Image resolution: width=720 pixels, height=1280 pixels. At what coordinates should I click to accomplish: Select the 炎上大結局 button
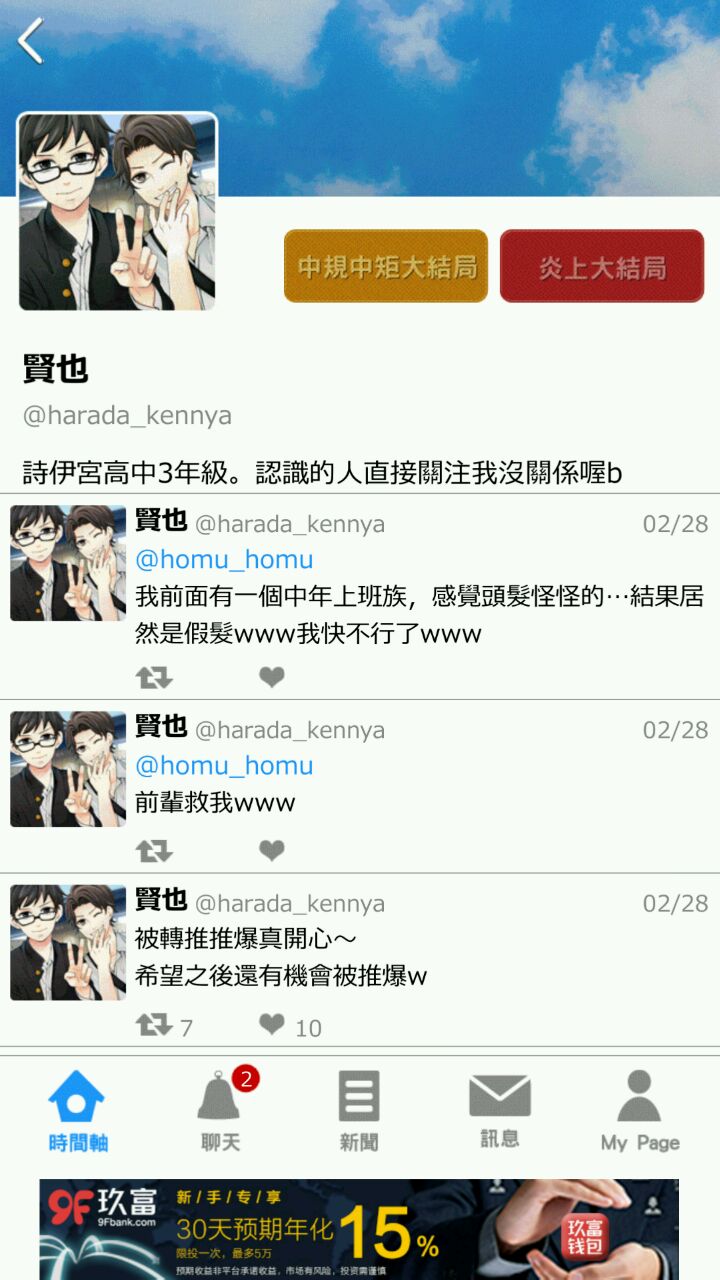click(x=602, y=266)
